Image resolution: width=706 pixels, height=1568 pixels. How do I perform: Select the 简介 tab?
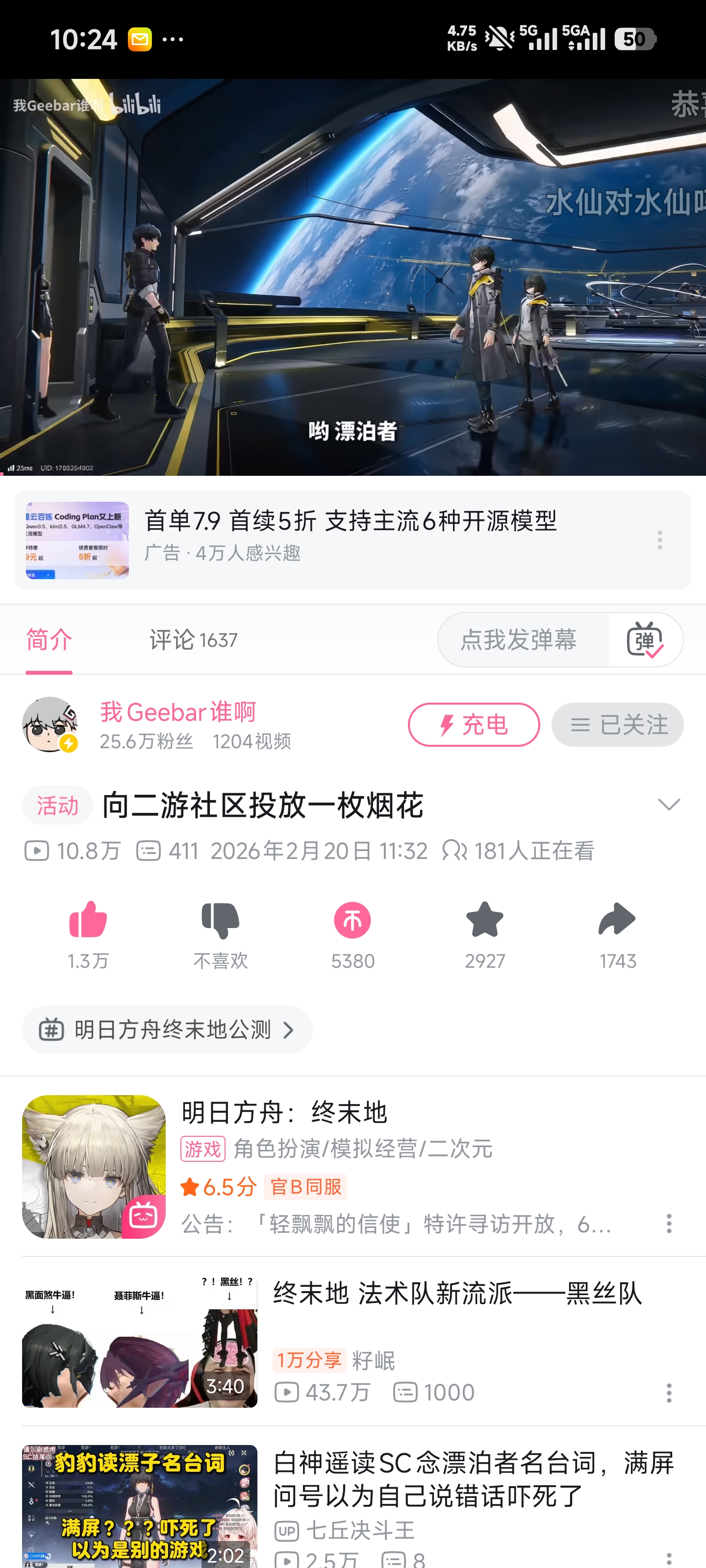[x=49, y=640]
